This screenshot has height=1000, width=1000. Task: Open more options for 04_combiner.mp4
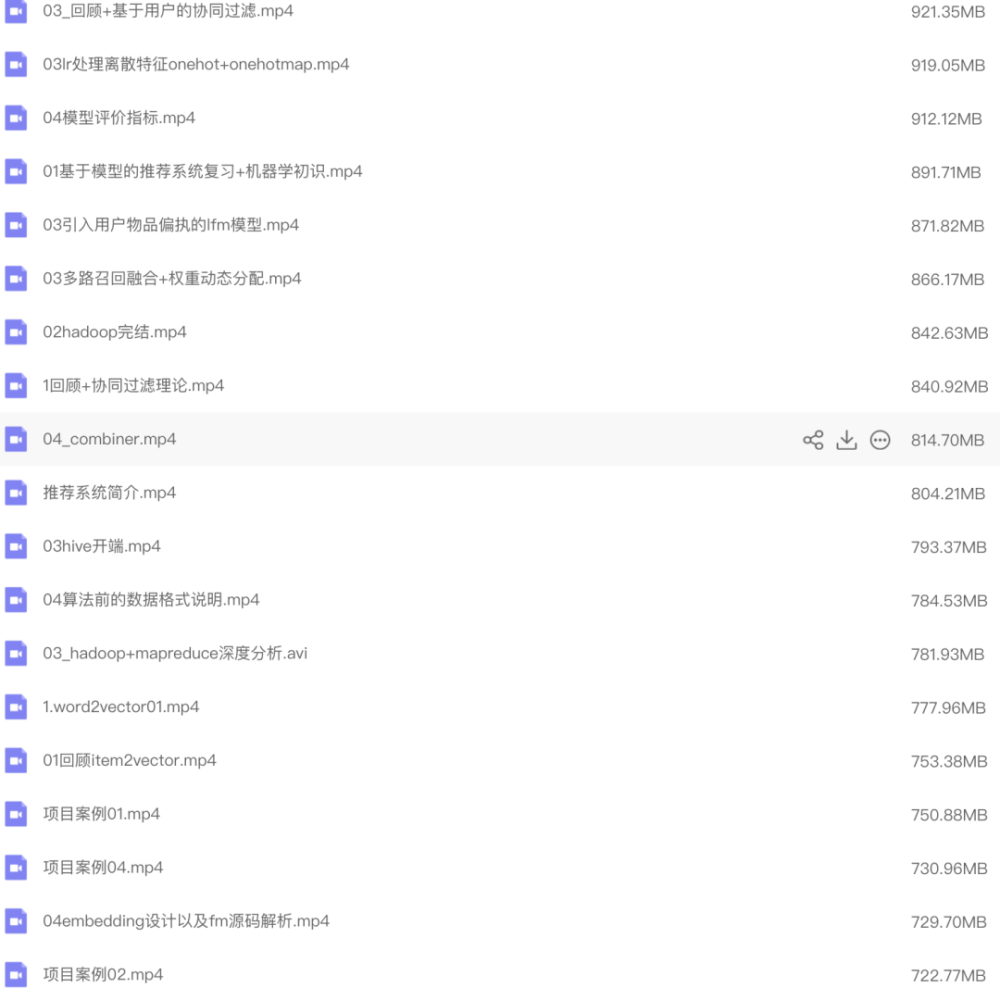pos(880,440)
